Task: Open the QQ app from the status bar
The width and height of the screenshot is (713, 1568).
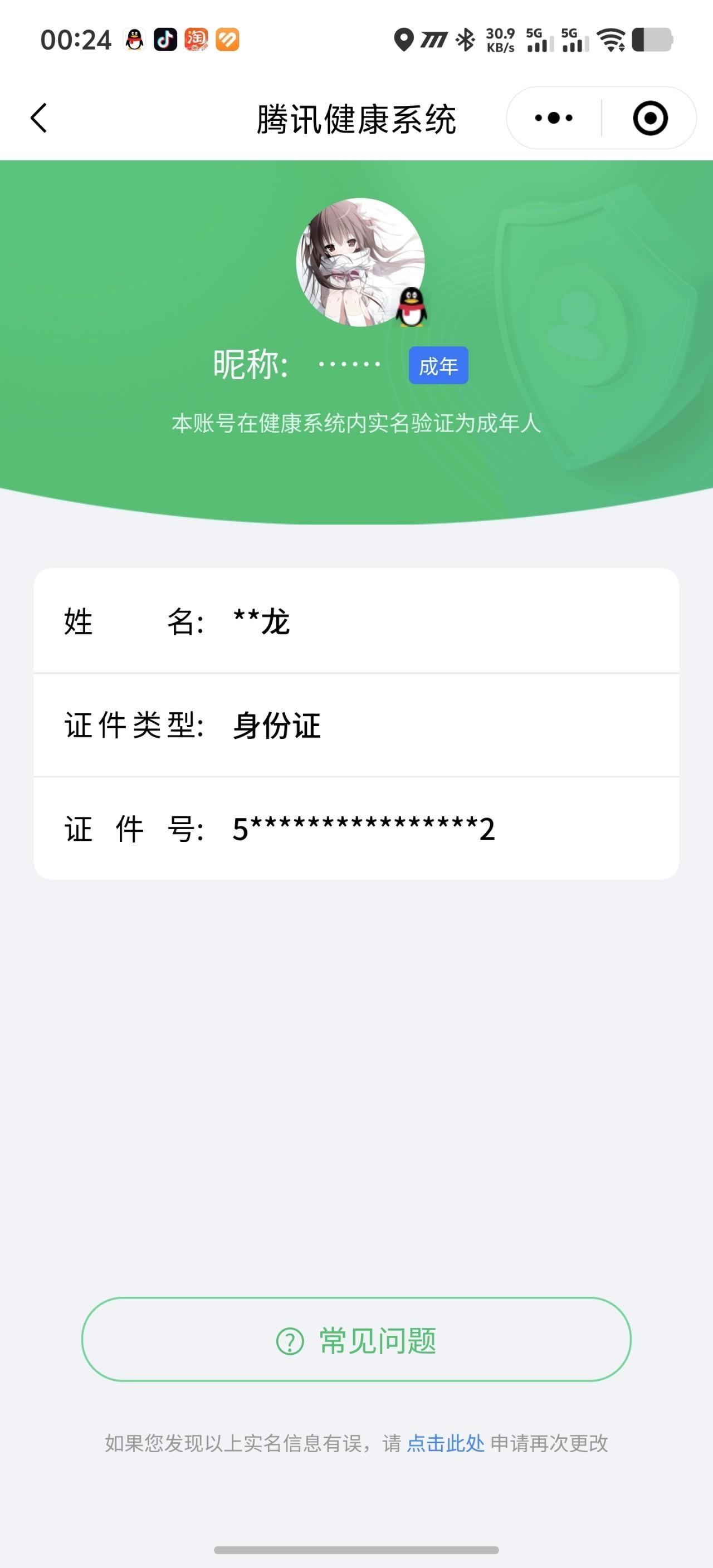Action: point(135,41)
